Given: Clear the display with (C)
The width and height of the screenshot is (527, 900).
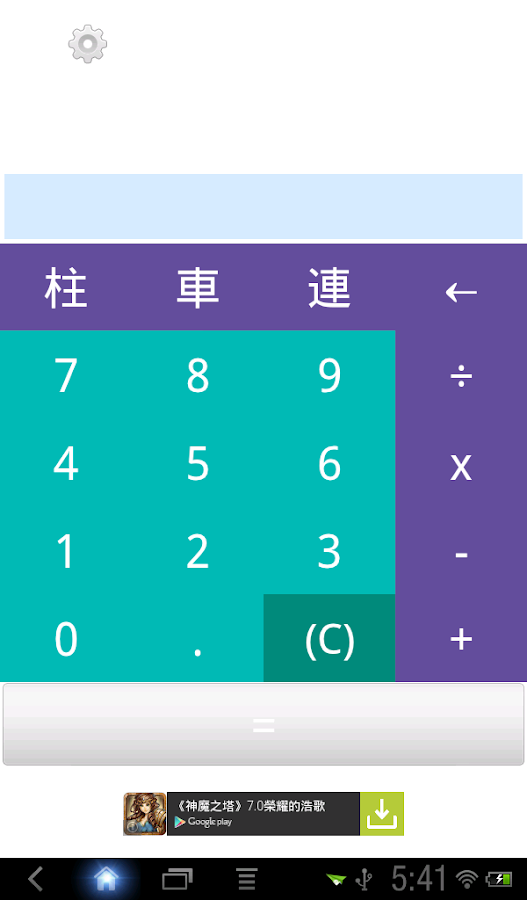Looking at the screenshot, I should (x=330, y=638).
